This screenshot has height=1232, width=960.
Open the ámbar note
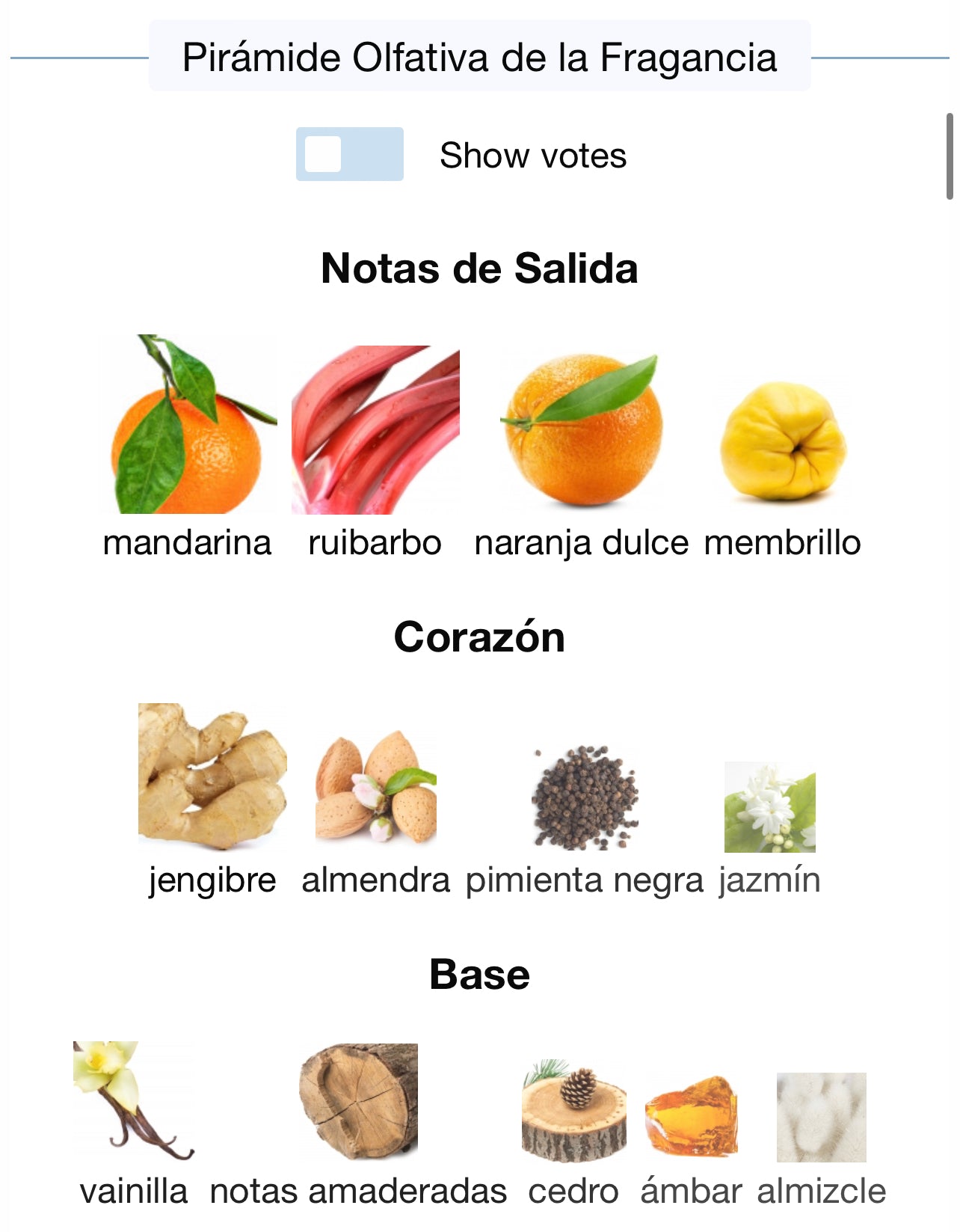(692, 1116)
